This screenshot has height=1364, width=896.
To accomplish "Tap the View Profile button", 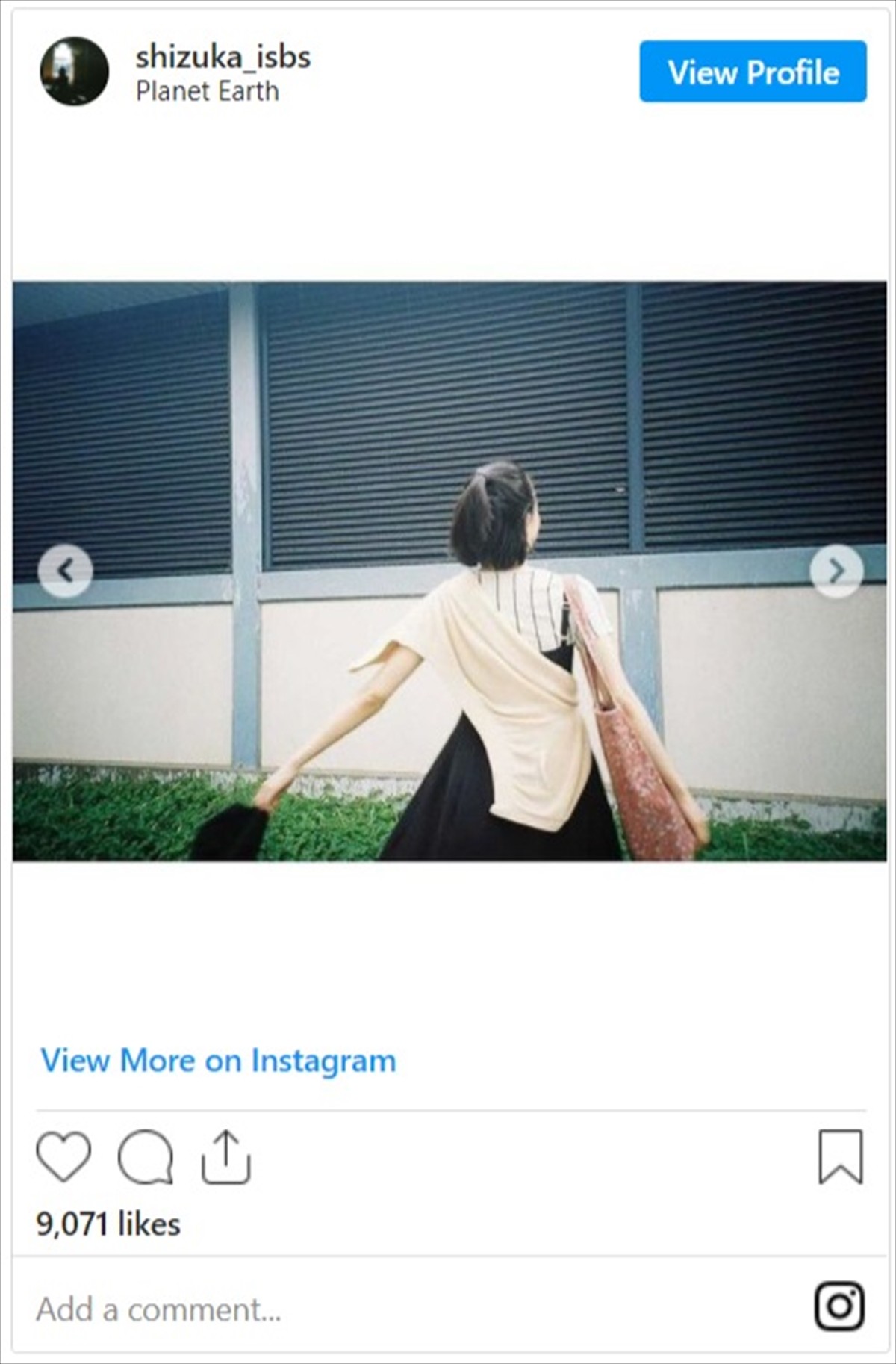I will 753,72.
